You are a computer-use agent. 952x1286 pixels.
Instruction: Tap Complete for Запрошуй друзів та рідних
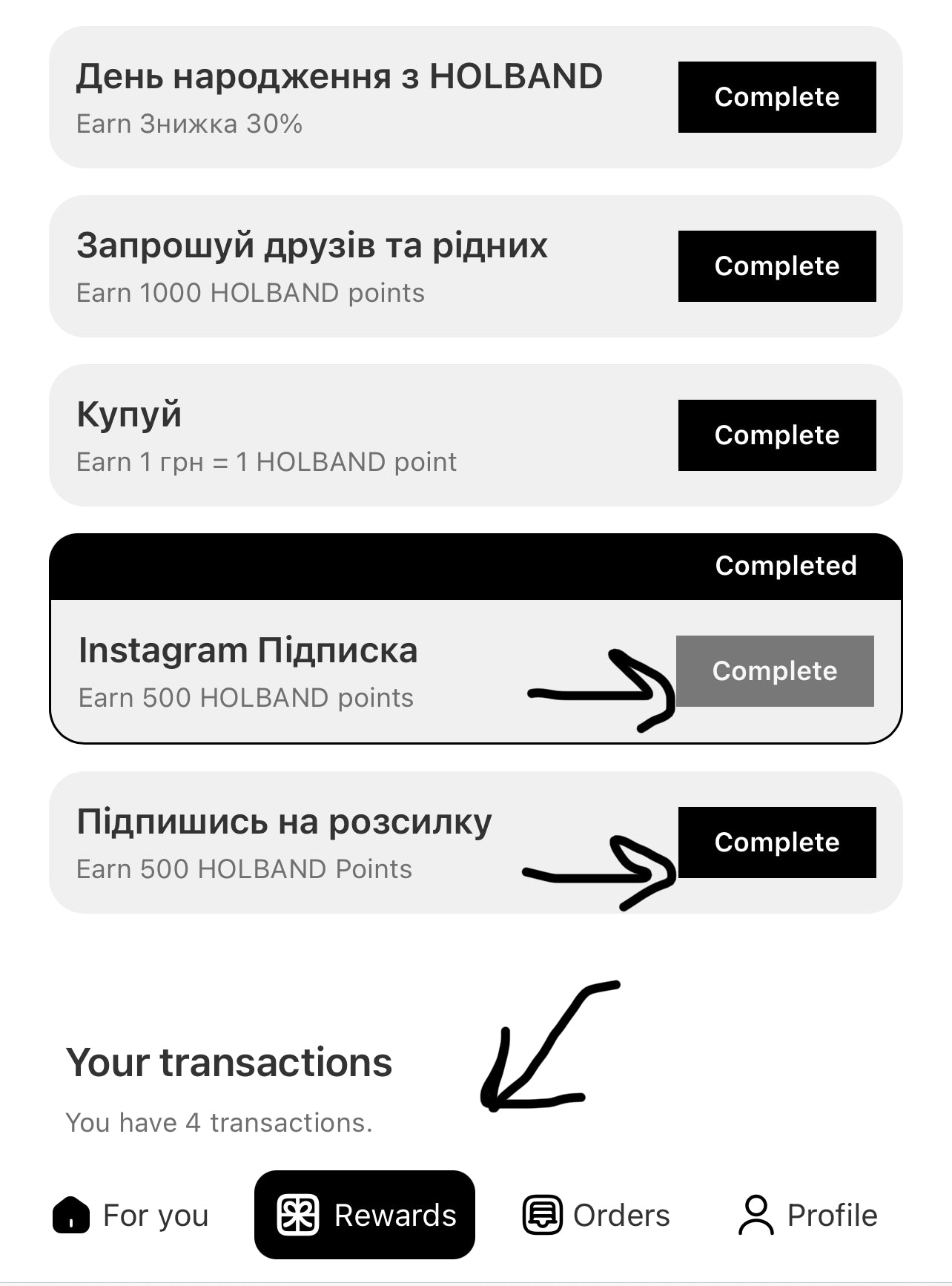coord(776,266)
